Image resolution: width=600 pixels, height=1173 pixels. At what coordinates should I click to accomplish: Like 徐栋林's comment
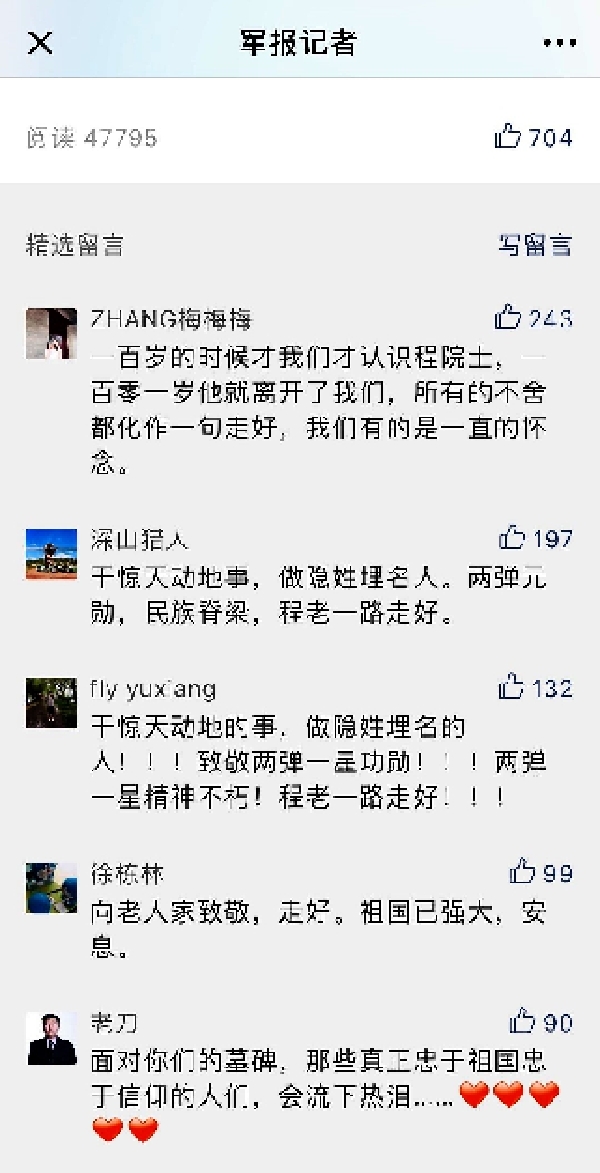coord(522,871)
